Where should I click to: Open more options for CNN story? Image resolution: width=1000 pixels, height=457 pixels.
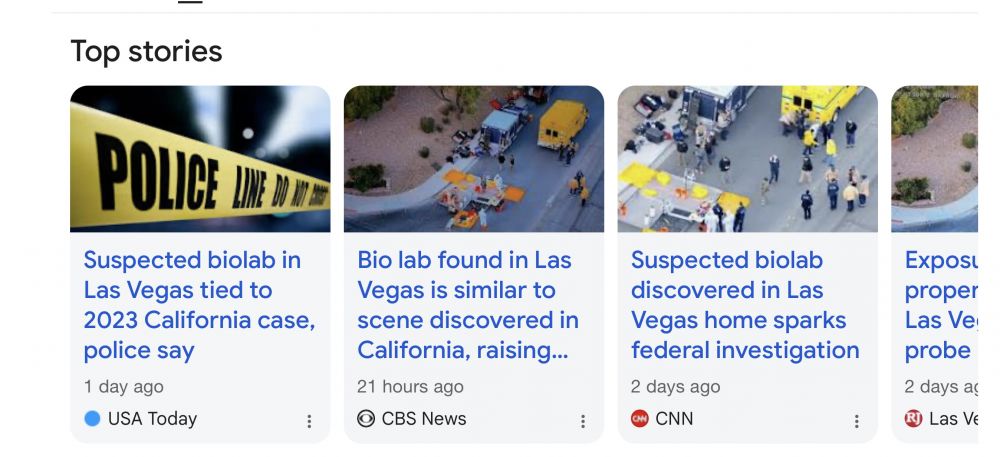click(x=857, y=422)
